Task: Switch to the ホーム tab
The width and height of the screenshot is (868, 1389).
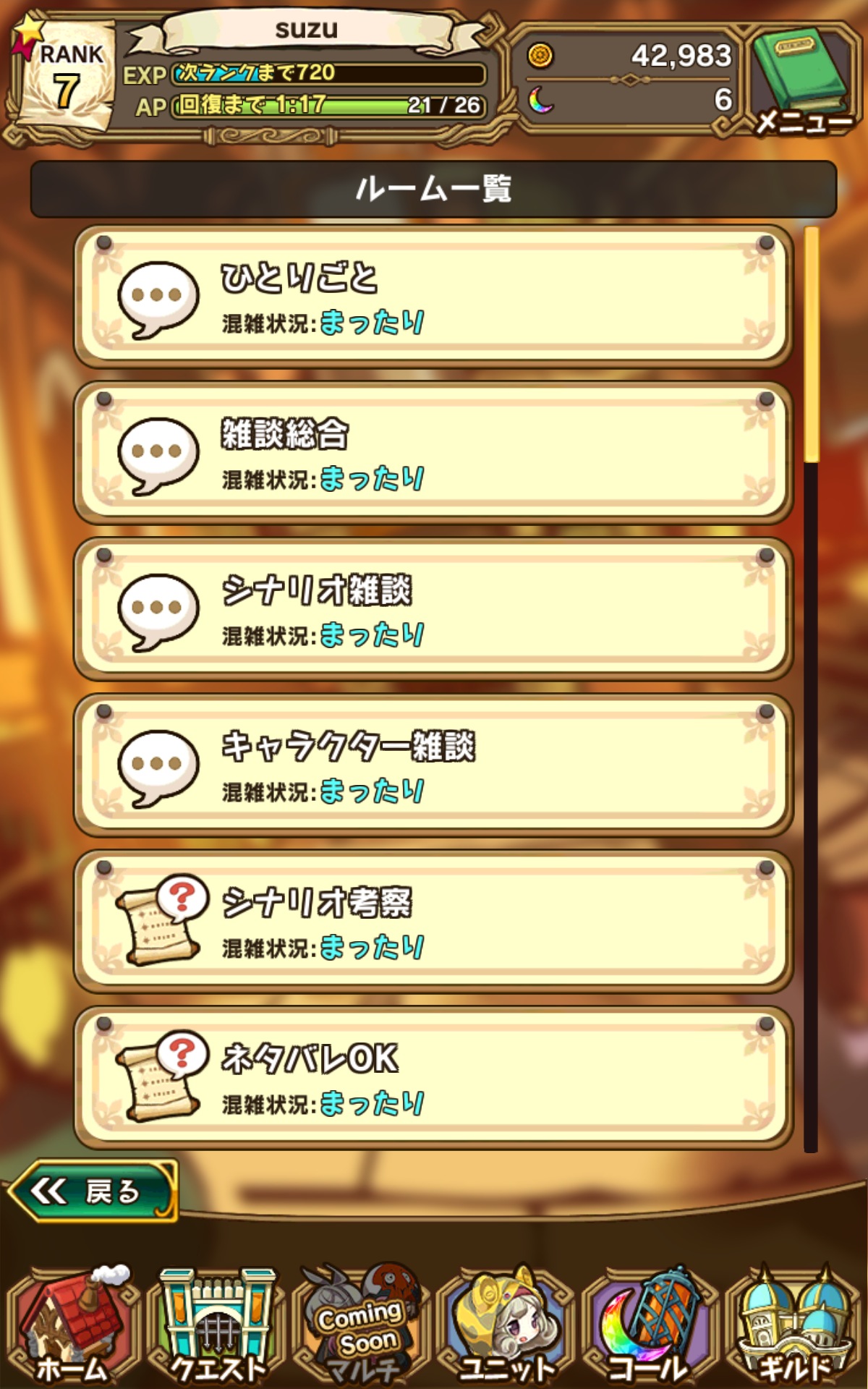Action: [72, 1325]
